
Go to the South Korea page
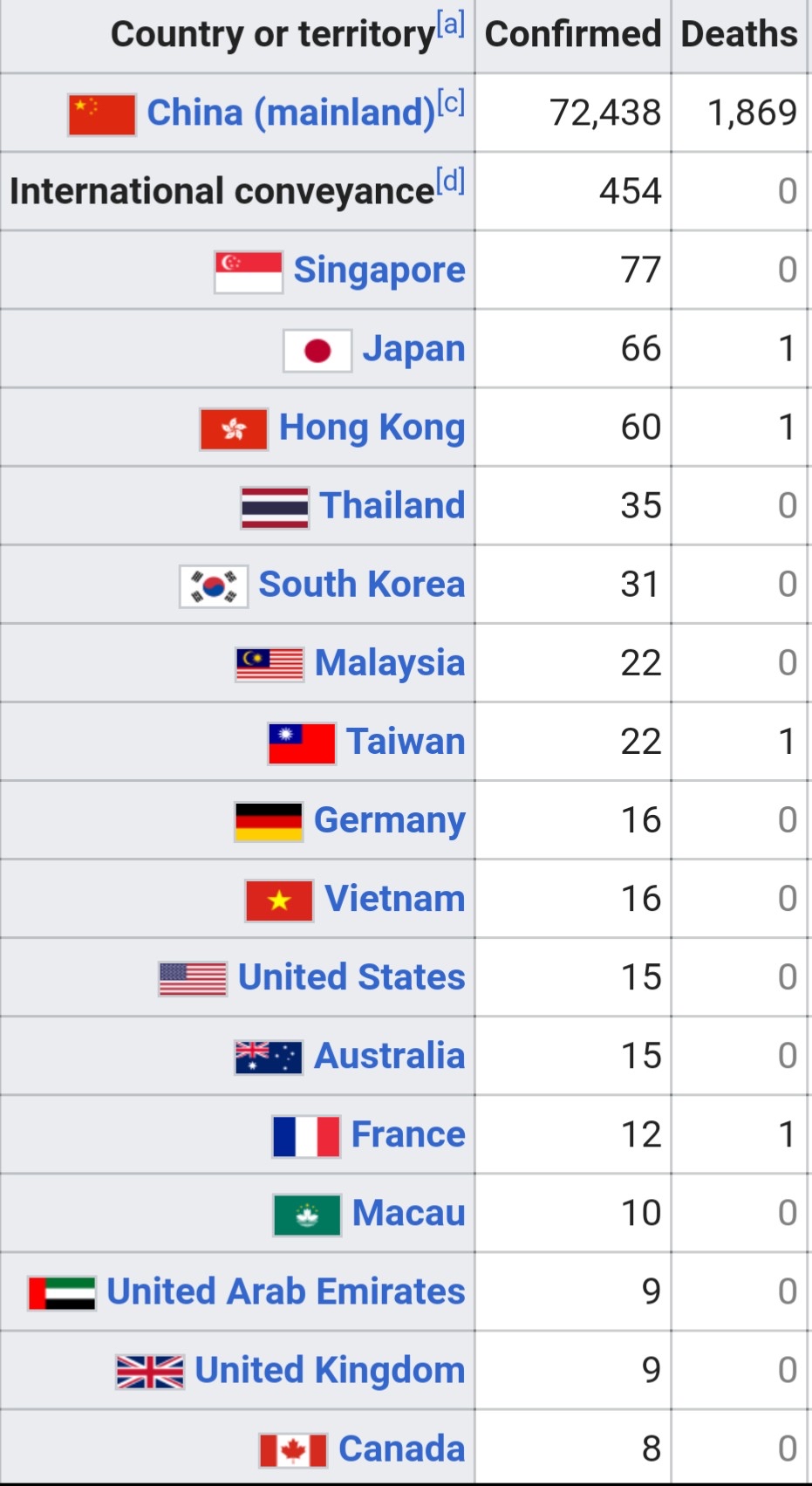(362, 584)
